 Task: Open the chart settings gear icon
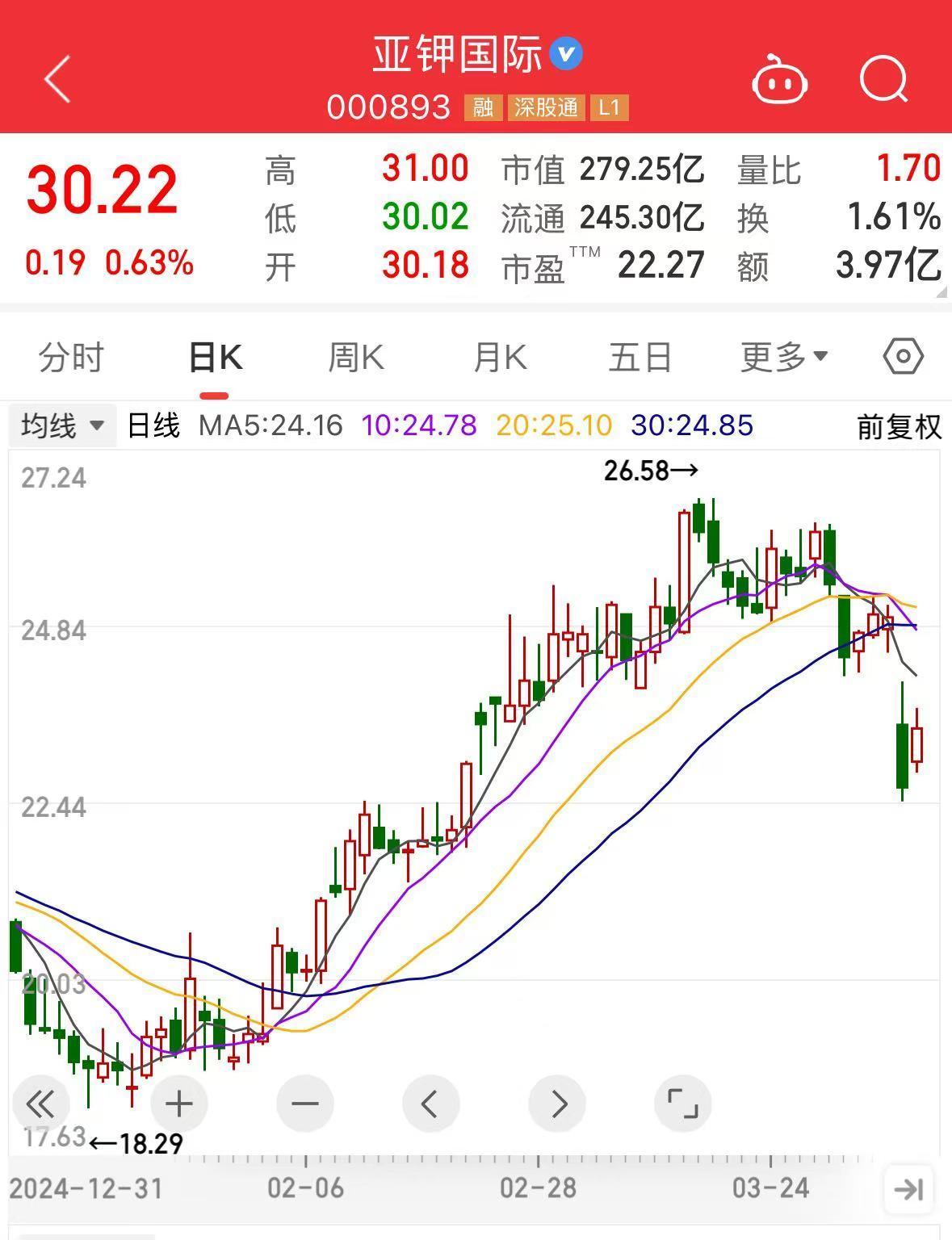click(x=902, y=355)
